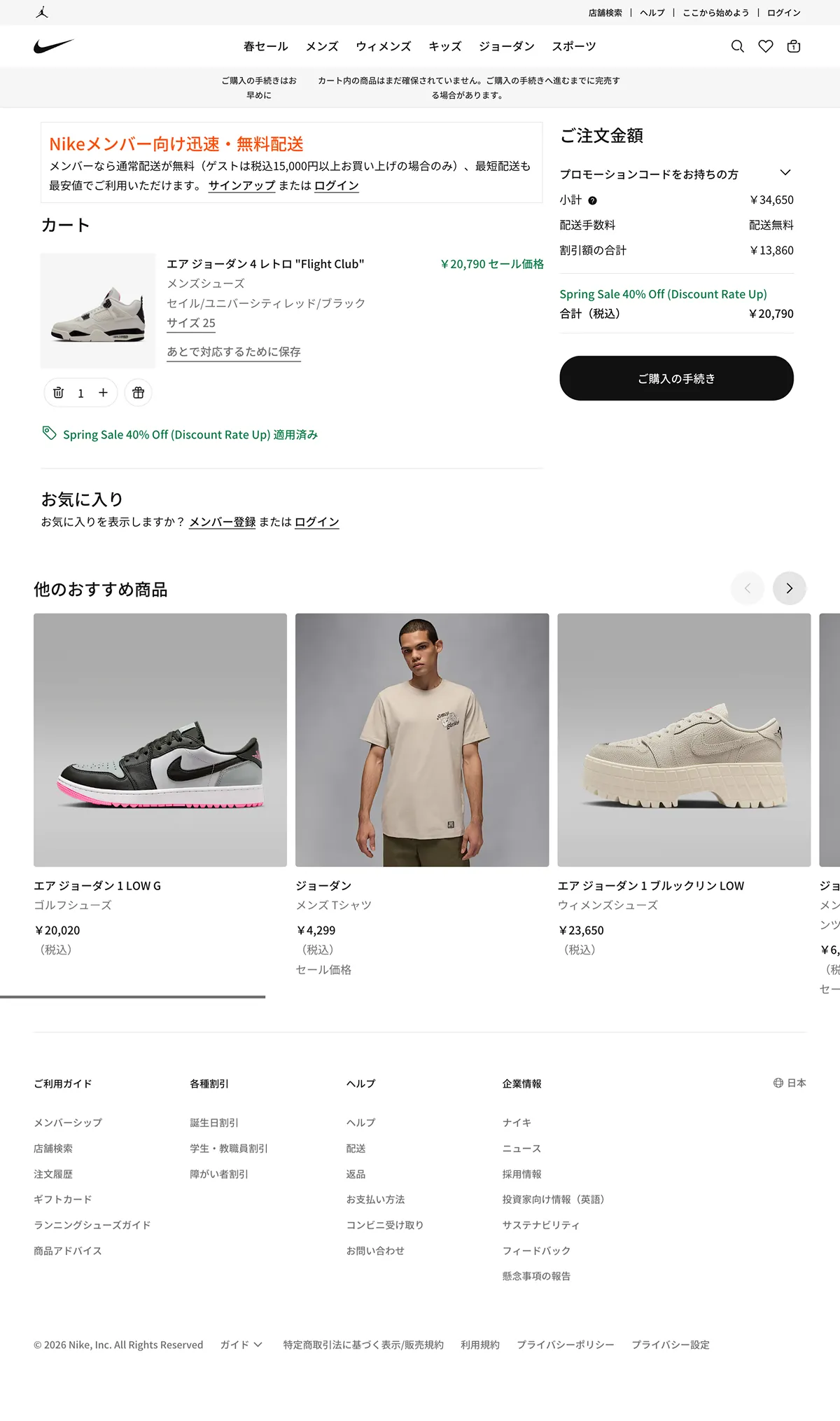Show next recommended products with arrow
The width and height of the screenshot is (840, 1421).
789,588
